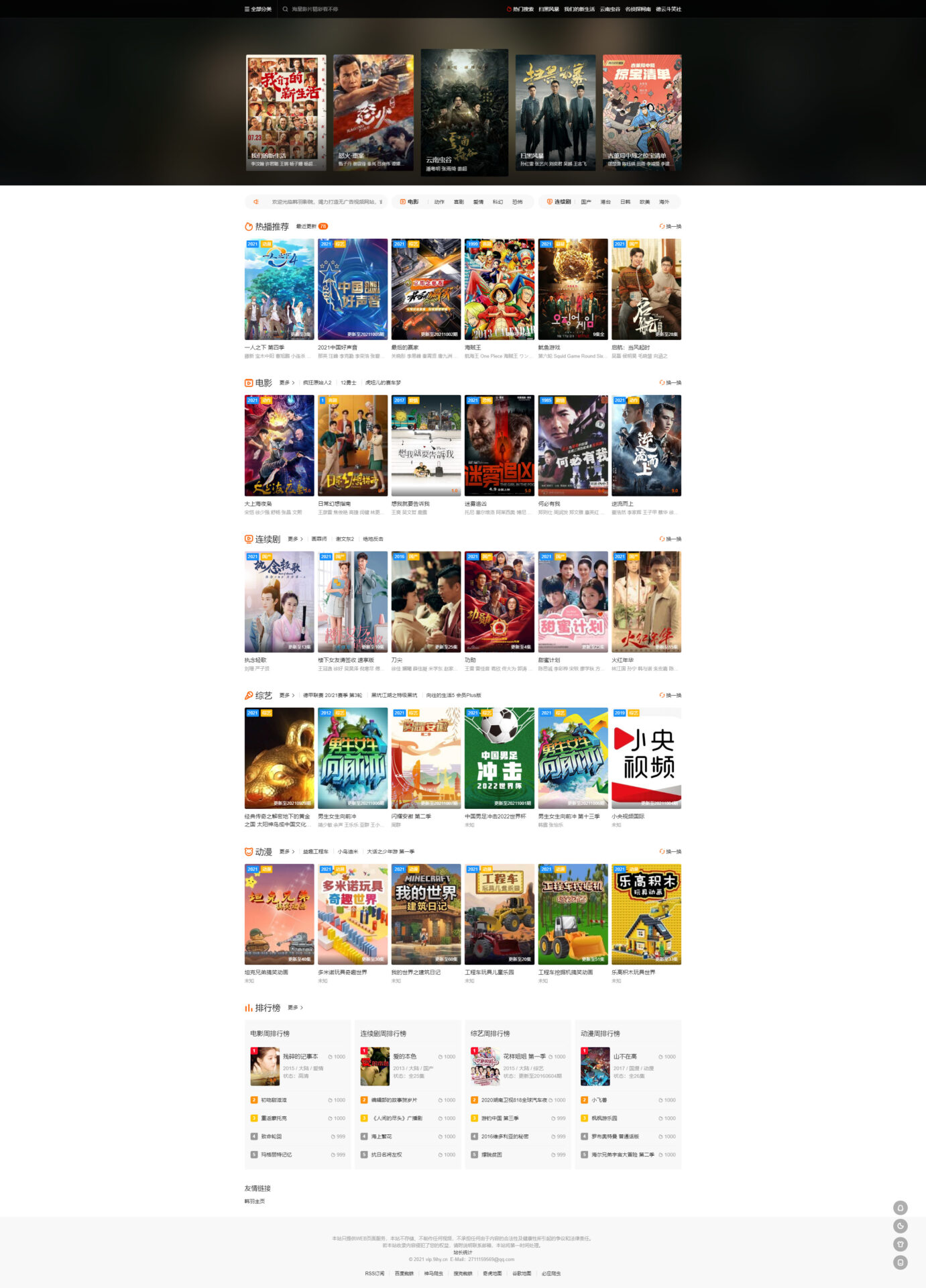Open 爱的本色 in series weekly ranking
The image size is (926, 1288).
pos(404,1057)
